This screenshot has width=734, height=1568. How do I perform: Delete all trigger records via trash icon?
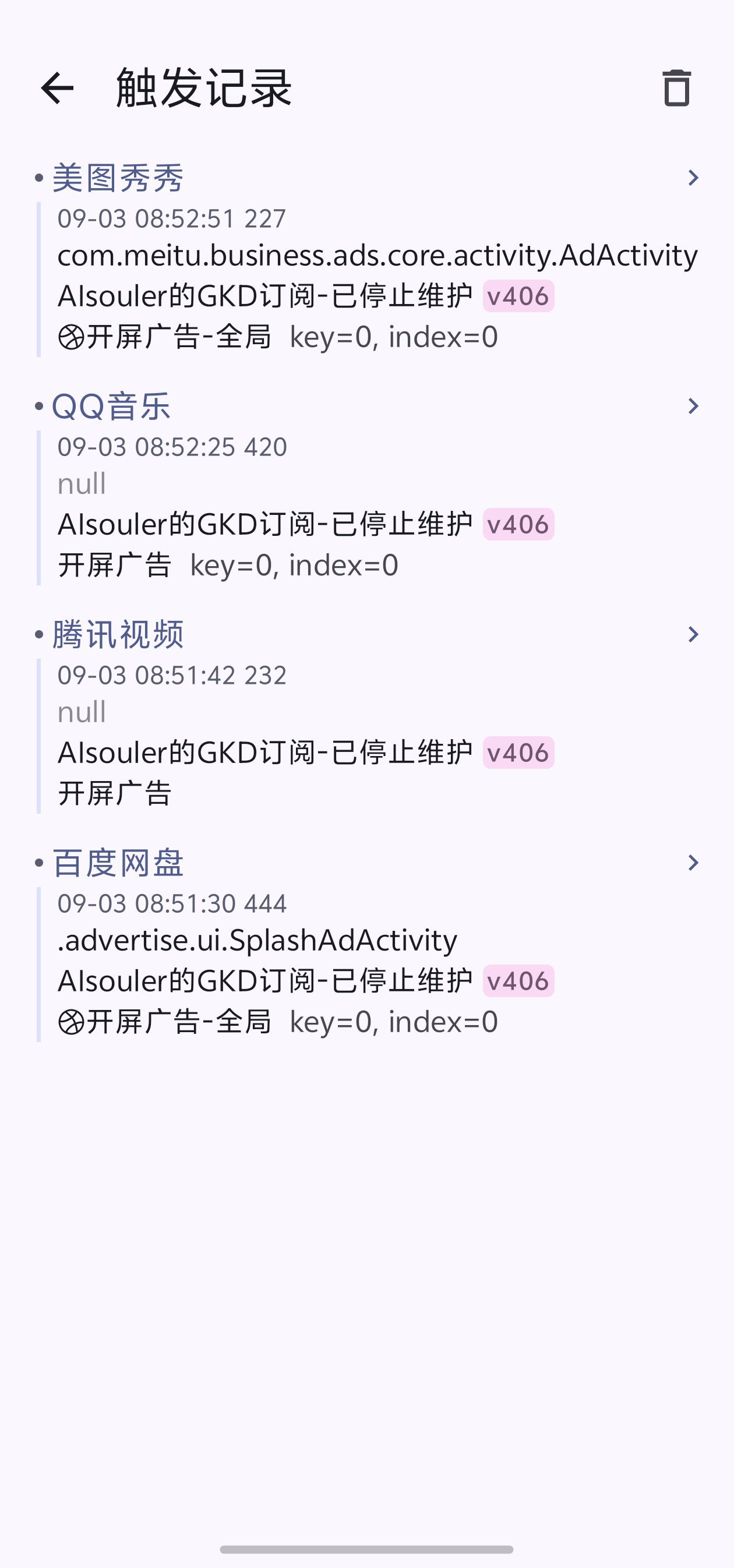pos(676,89)
